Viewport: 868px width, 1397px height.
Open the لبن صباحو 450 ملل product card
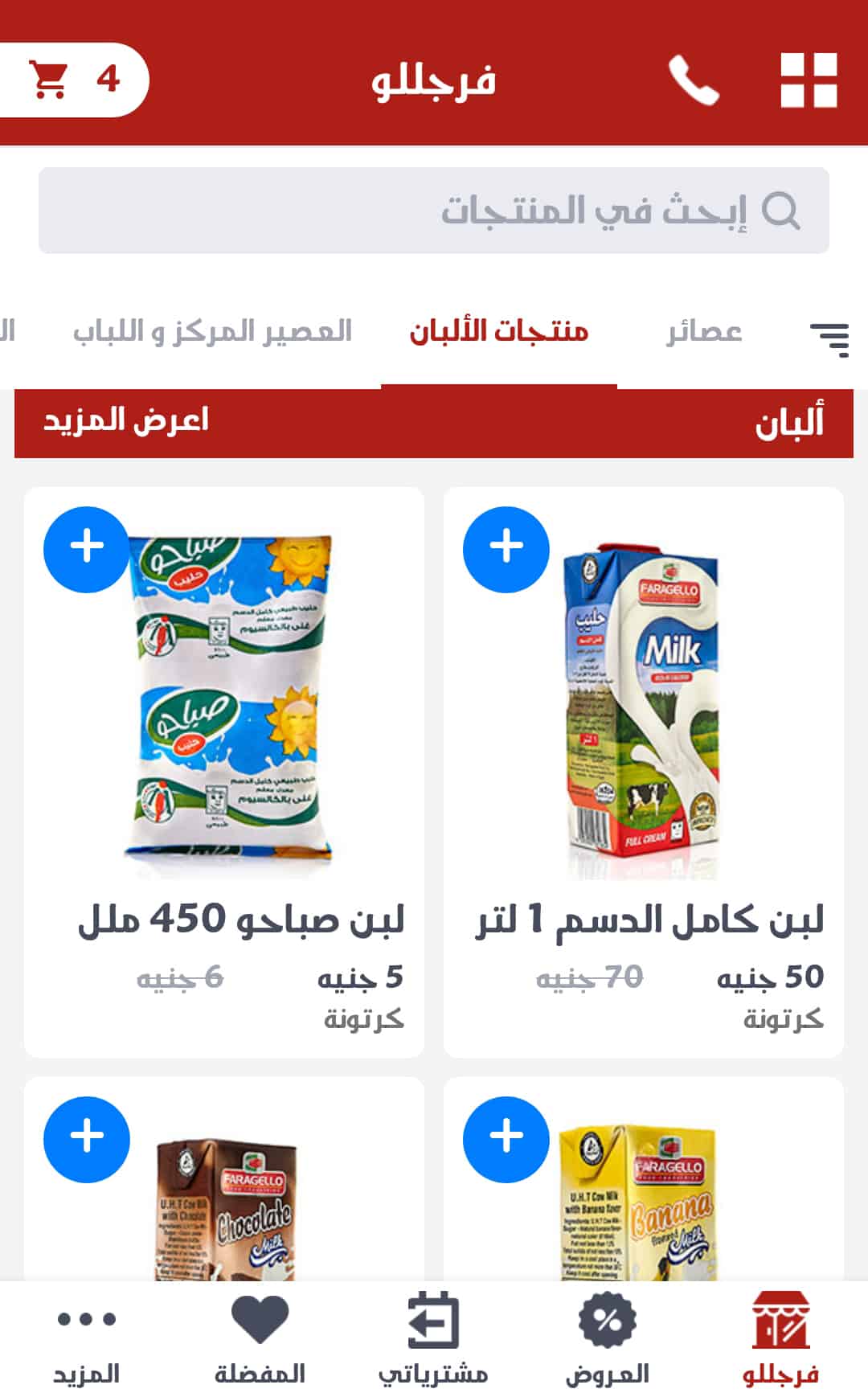click(224, 723)
